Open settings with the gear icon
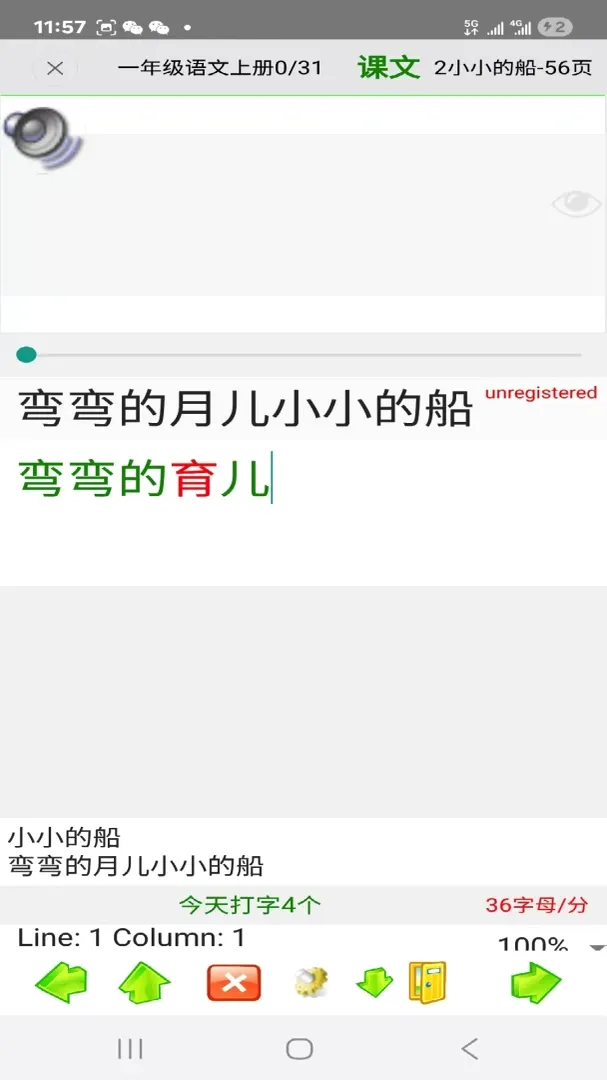 (311, 982)
